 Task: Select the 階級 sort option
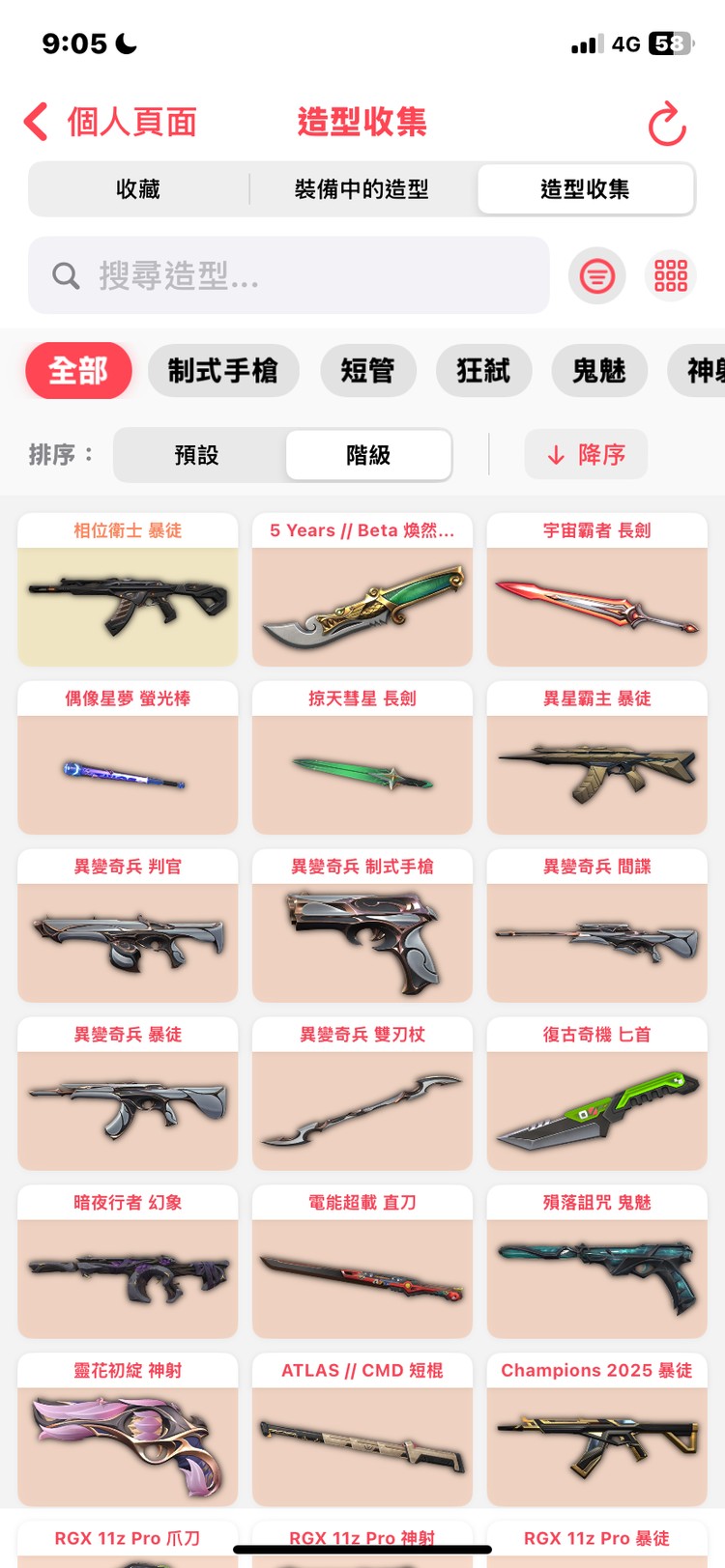click(367, 454)
